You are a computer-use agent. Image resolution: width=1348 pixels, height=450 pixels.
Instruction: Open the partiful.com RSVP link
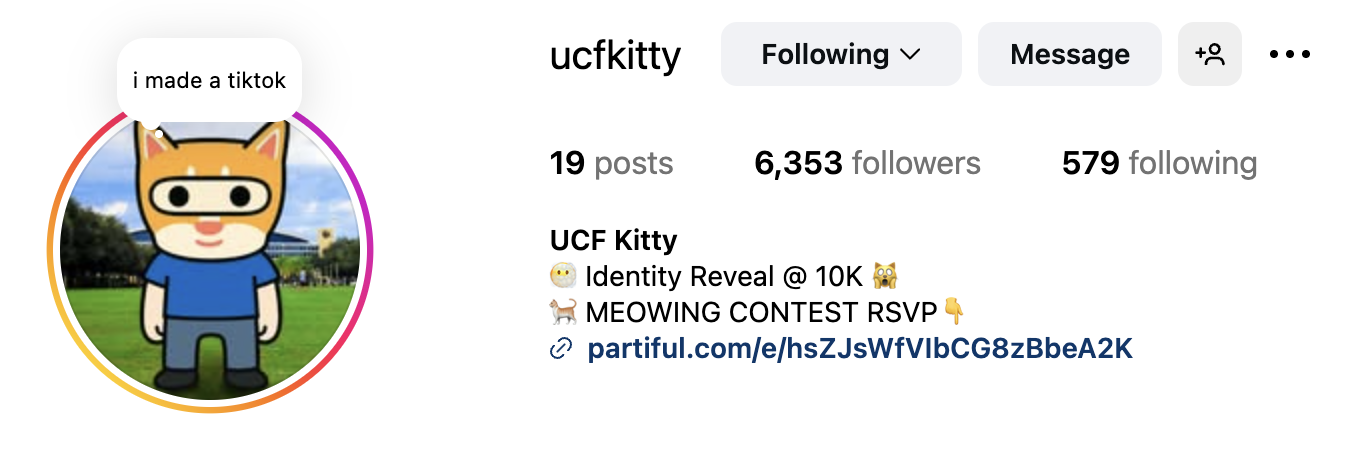tap(859, 349)
